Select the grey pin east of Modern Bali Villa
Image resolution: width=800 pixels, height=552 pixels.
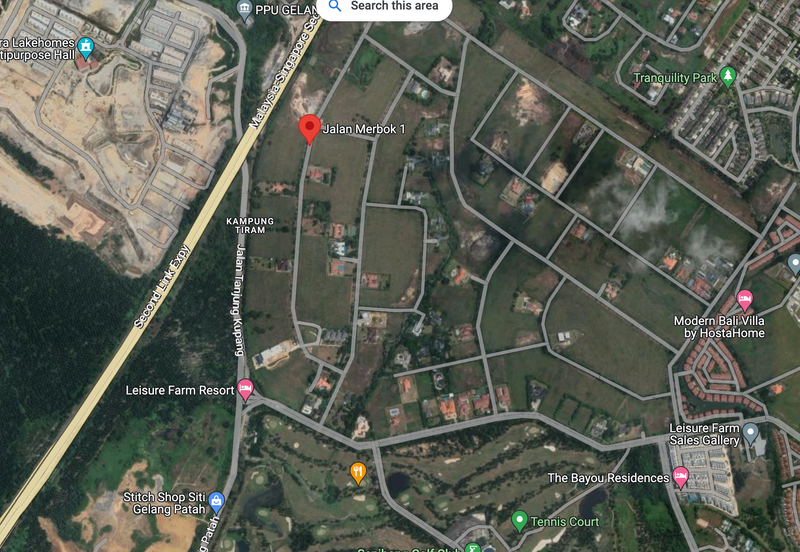[x=795, y=264]
